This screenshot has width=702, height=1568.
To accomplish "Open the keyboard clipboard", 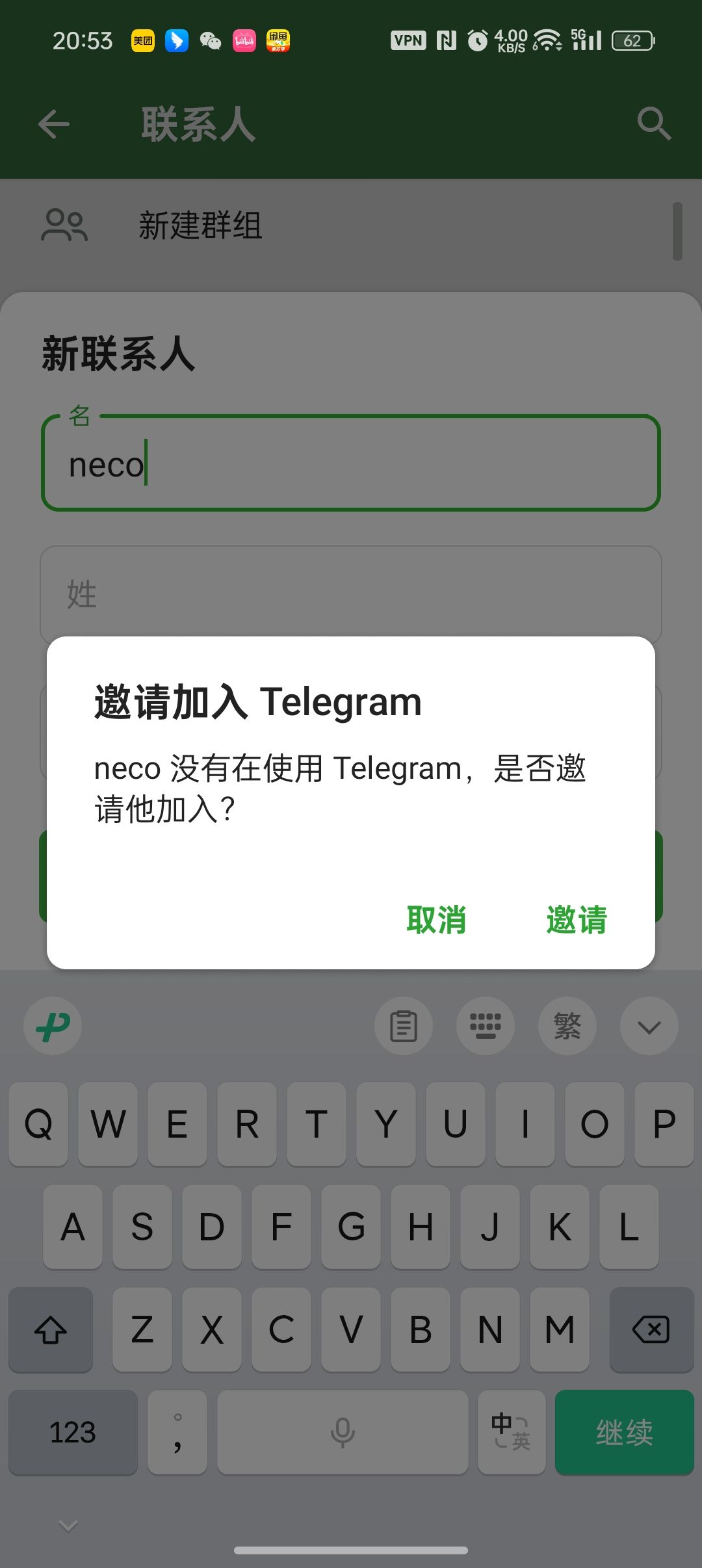I will coord(404,1026).
